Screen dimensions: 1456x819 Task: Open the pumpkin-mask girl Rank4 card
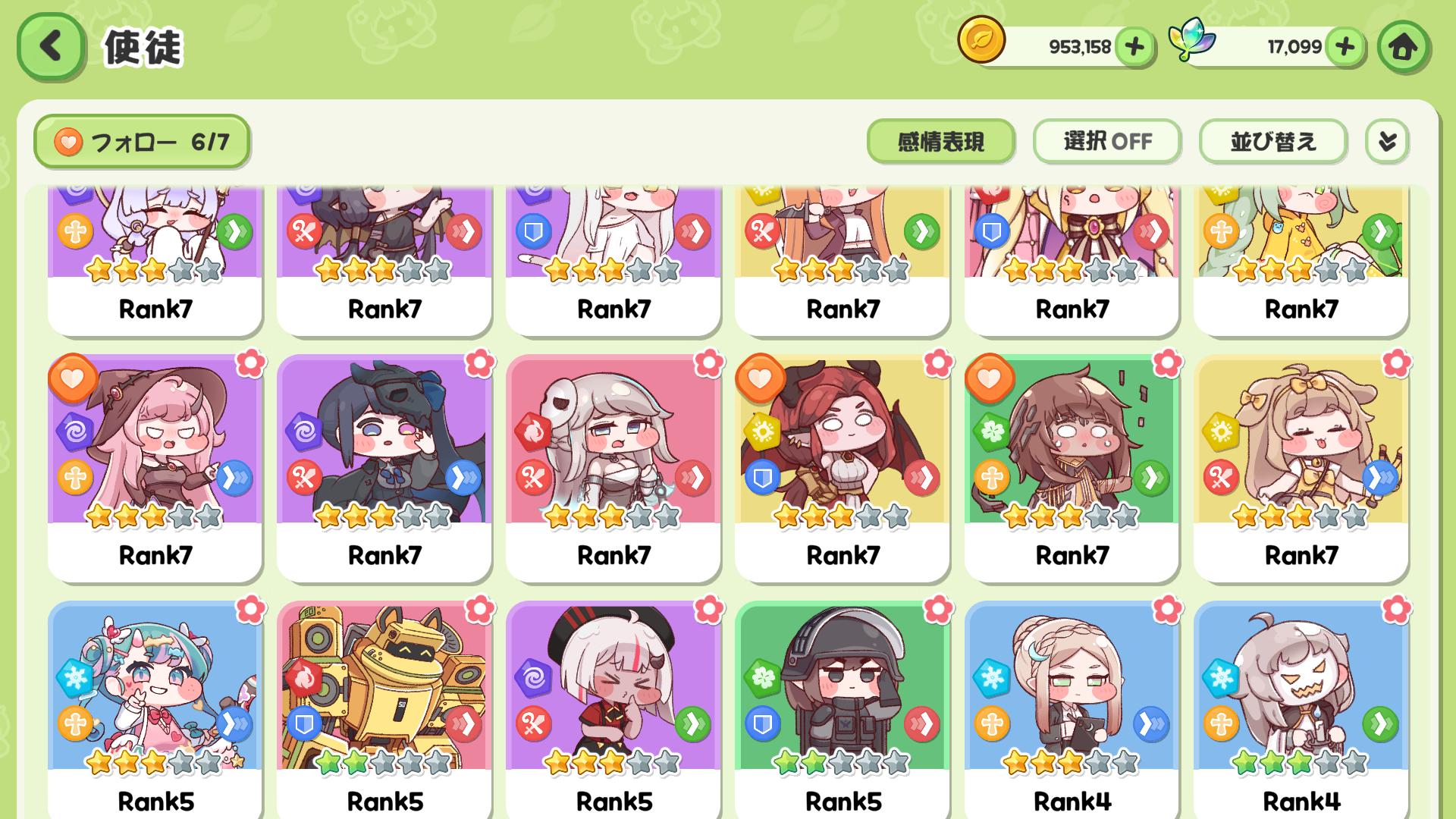1301,698
